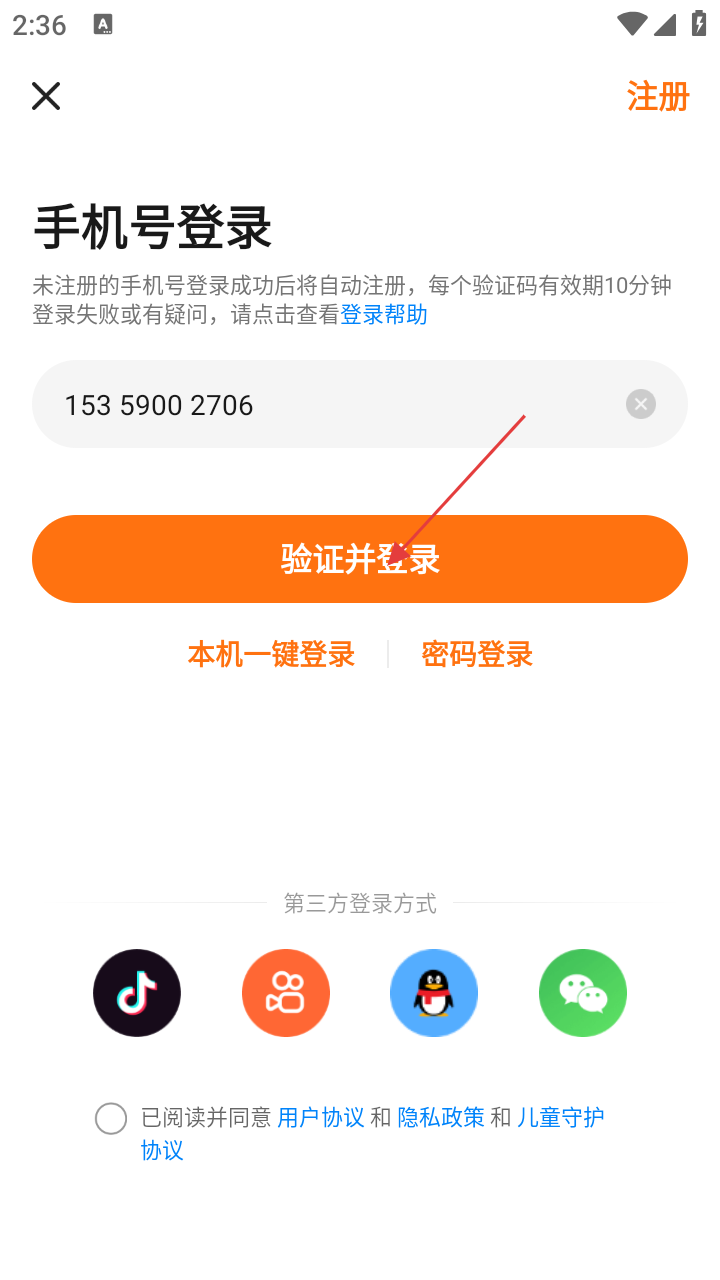The image size is (720, 1280).
Task: Choose 本机一键登录 one-tap login
Action: [271, 655]
